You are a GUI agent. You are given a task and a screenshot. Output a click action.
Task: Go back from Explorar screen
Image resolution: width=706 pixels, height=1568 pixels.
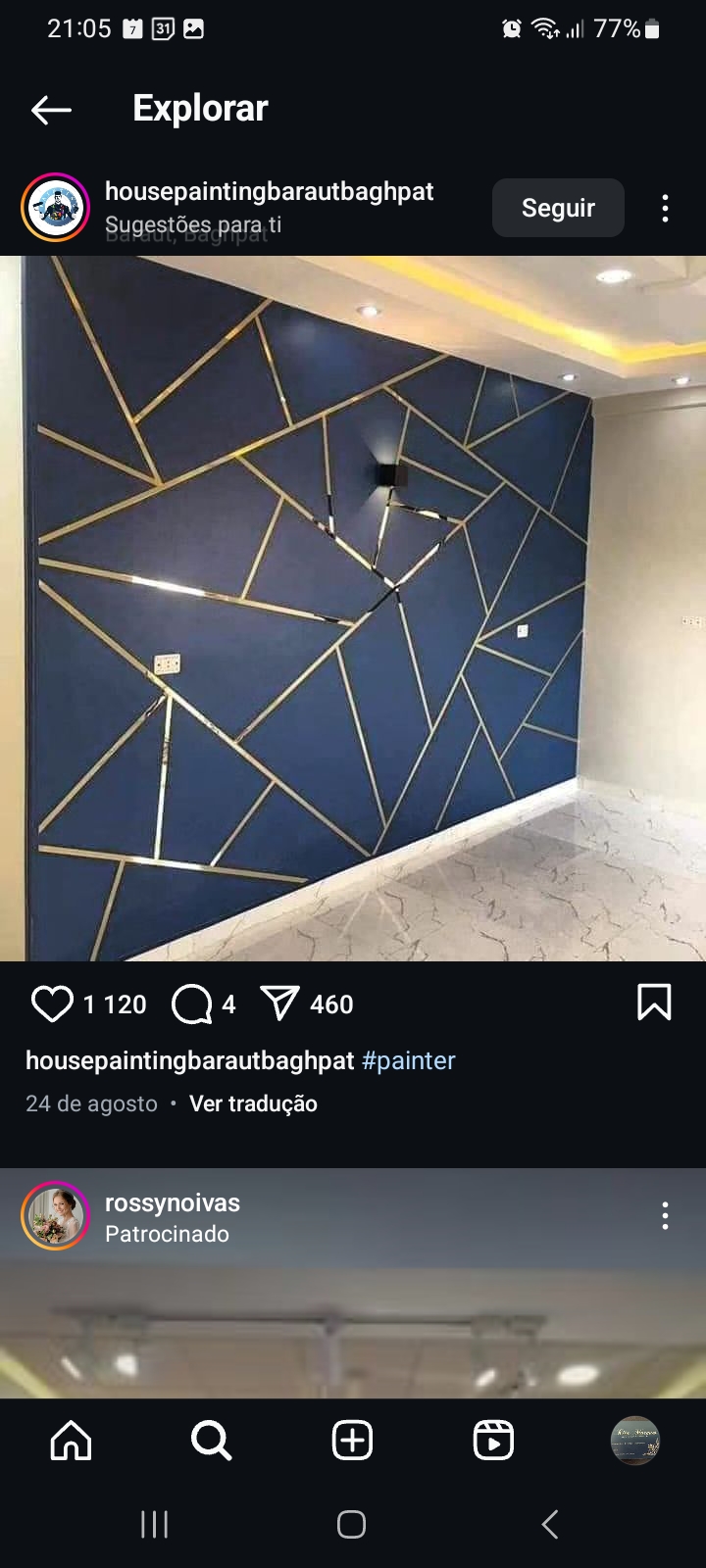pos(51,110)
